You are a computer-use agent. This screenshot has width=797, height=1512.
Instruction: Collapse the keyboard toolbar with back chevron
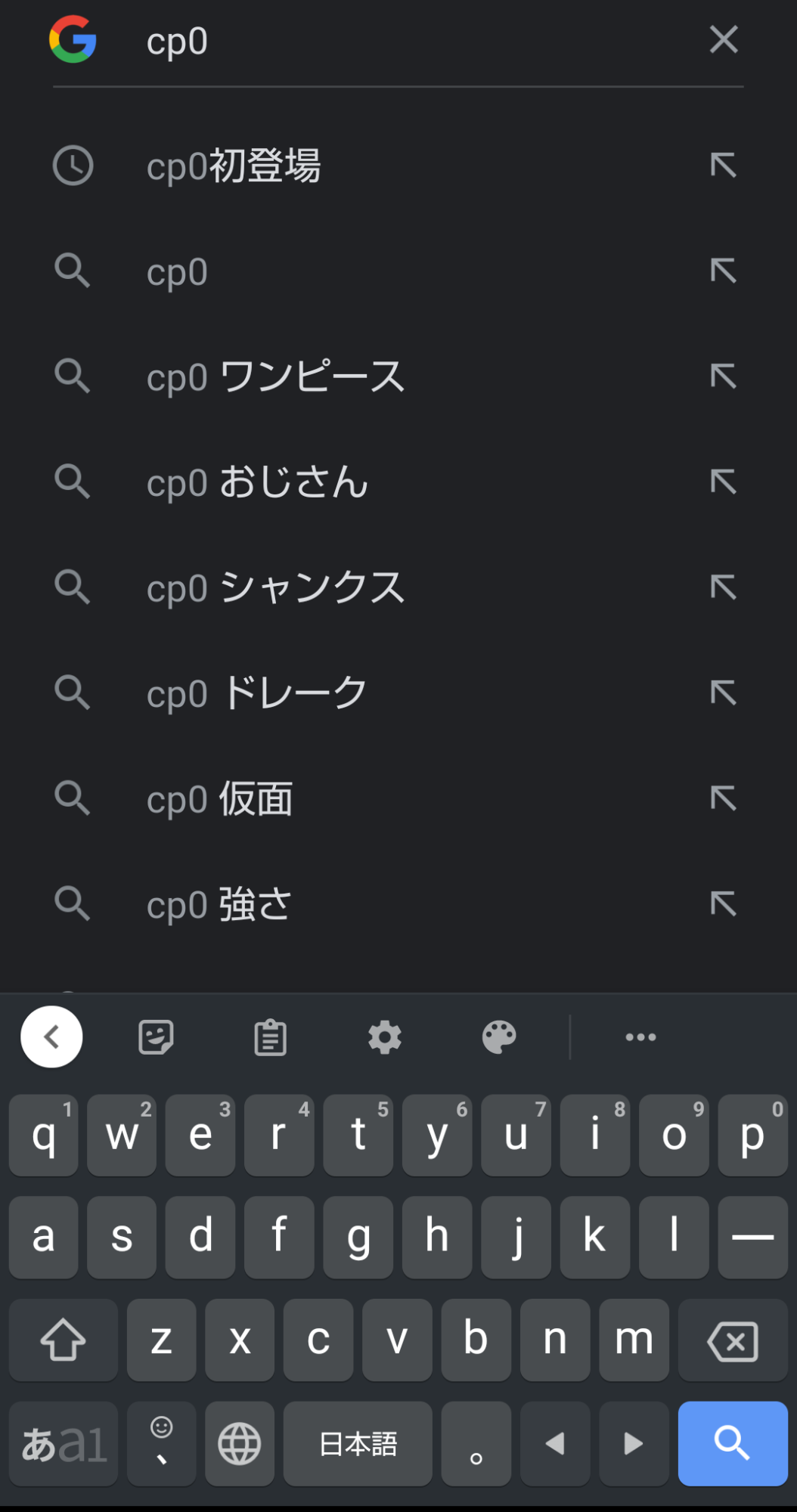tap(51, 1036)
